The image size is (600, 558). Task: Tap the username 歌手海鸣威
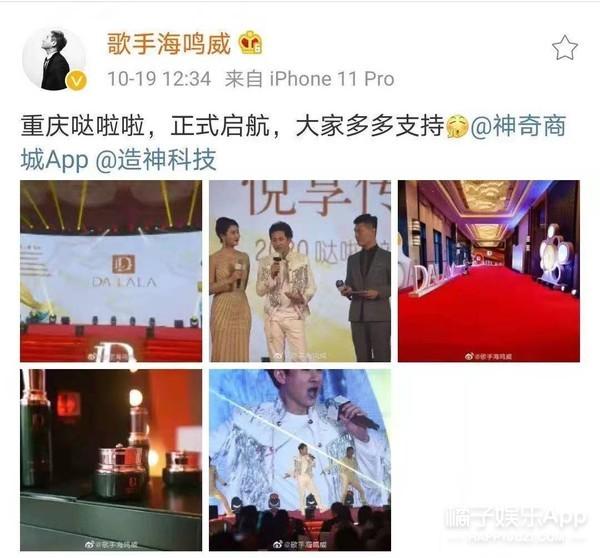168,43
